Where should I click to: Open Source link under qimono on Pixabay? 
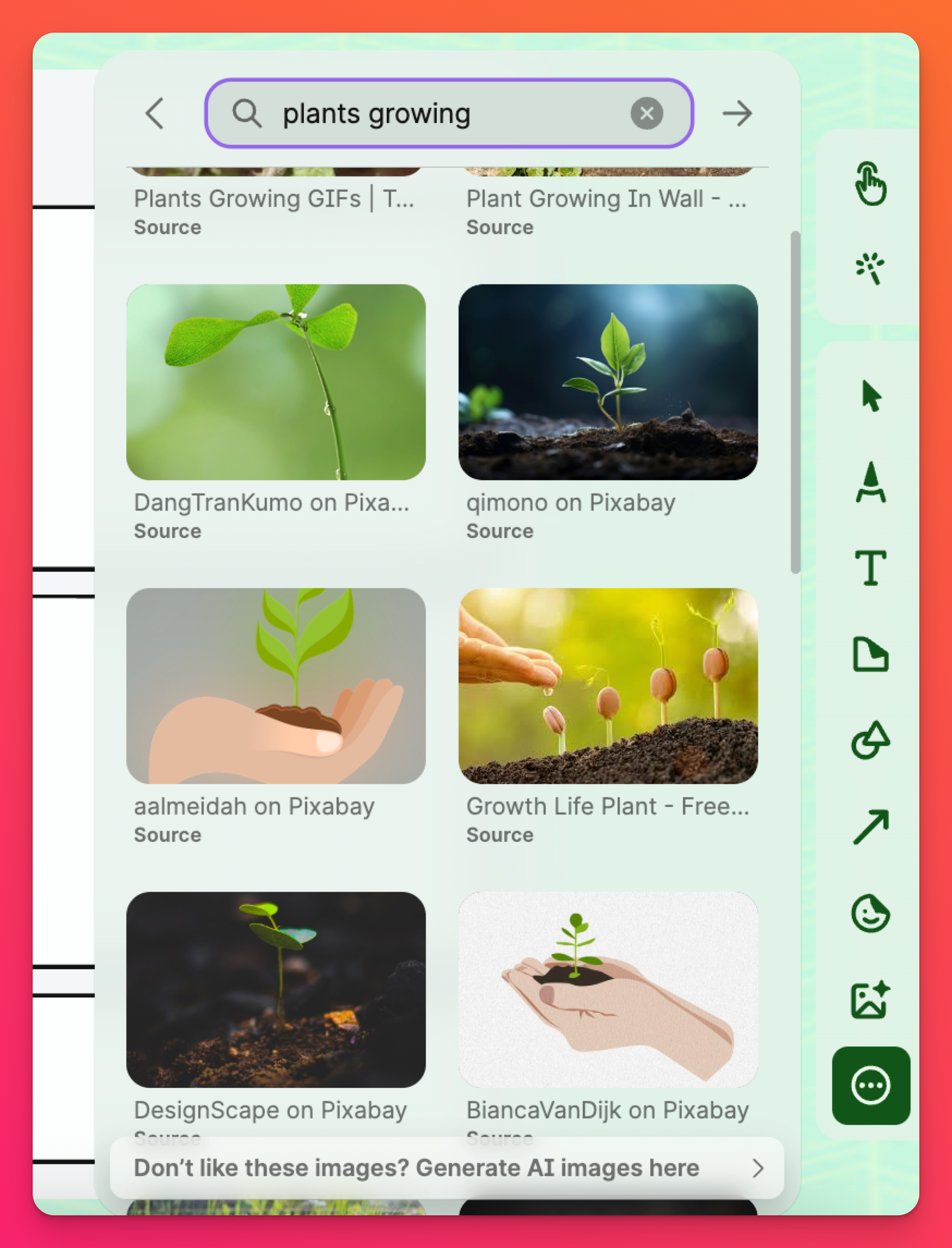[x=499, y=531]
